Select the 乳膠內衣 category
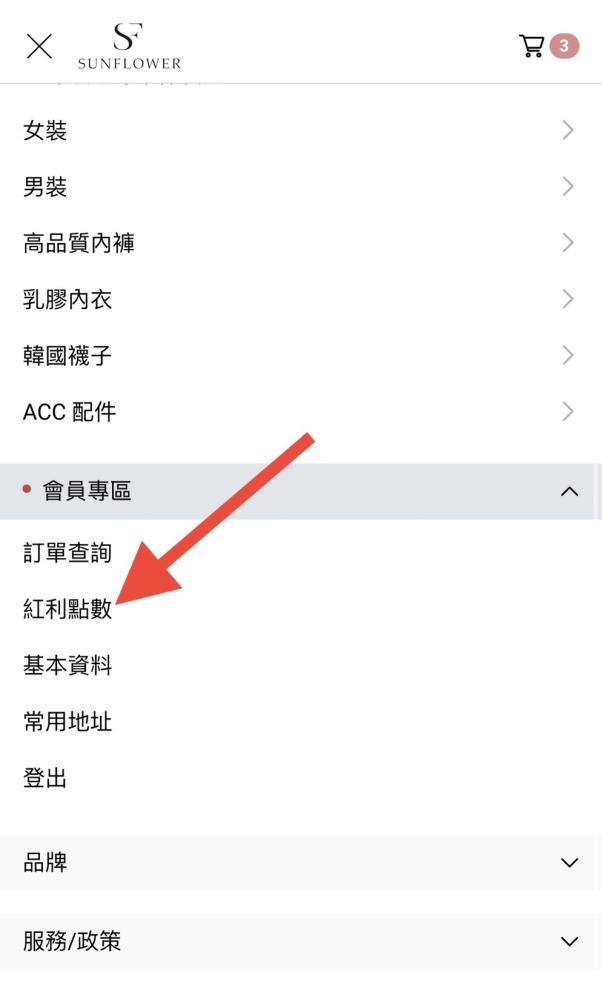602x999 pixels. (301, 299)
